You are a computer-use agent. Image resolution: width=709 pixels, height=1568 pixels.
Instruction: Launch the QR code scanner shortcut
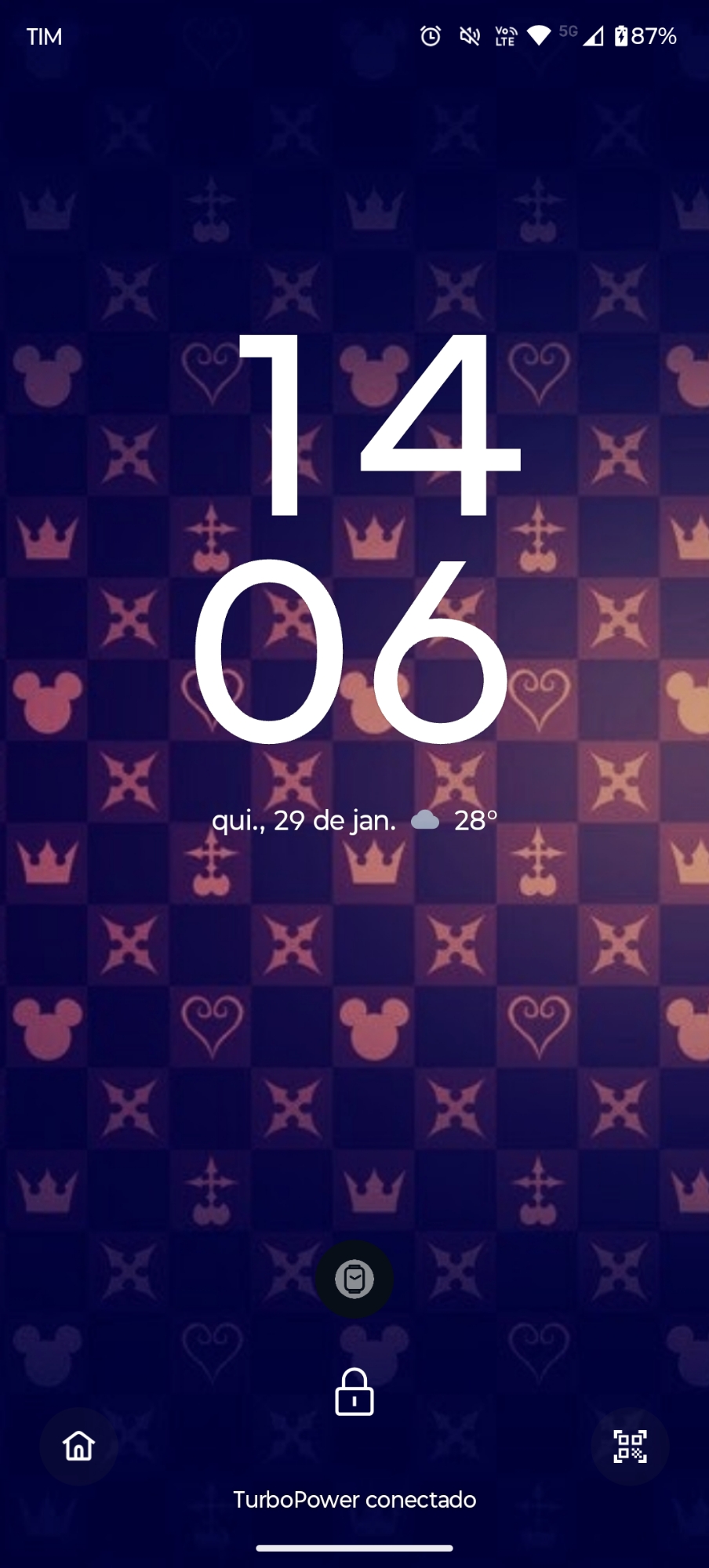630,1446
